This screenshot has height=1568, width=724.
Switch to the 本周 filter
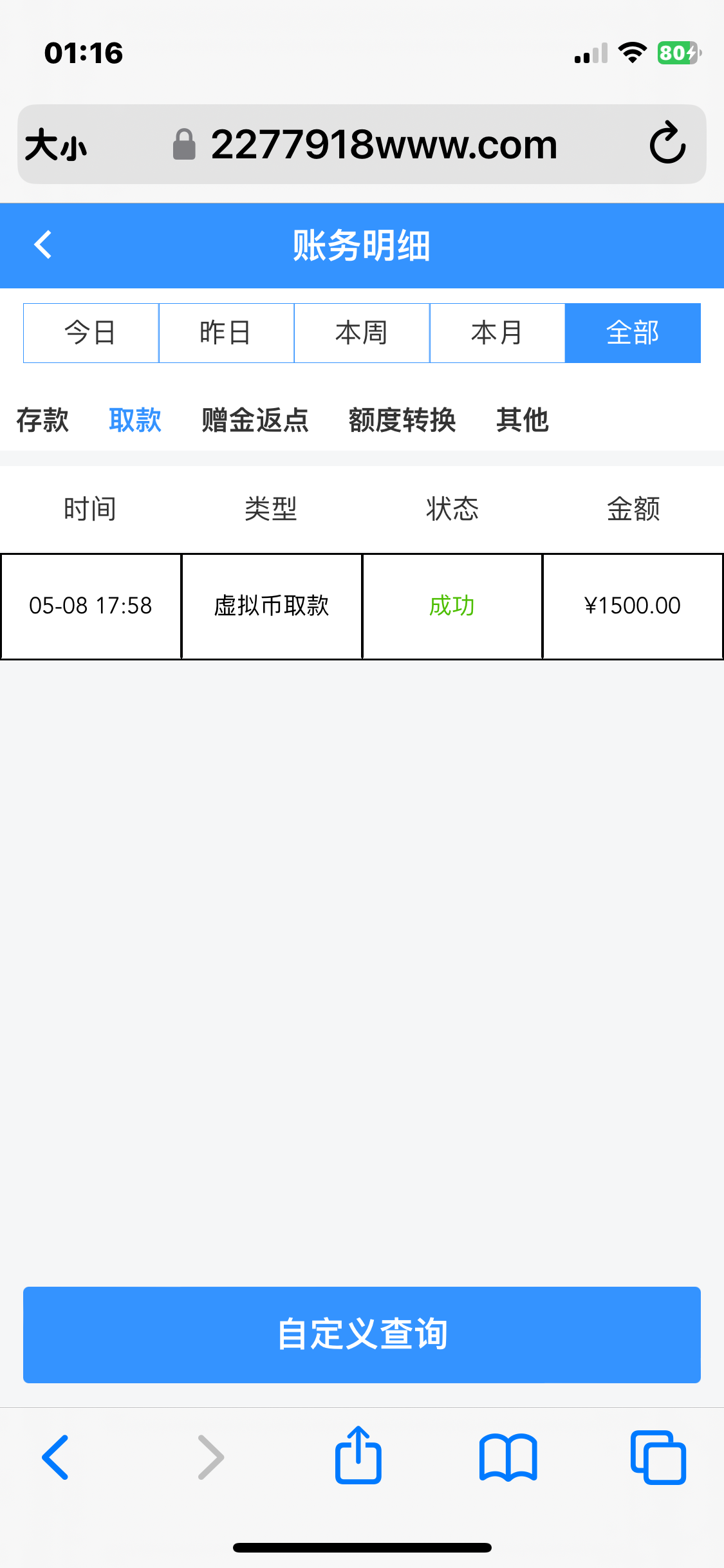pyautogui.click(x=362, y=333)
